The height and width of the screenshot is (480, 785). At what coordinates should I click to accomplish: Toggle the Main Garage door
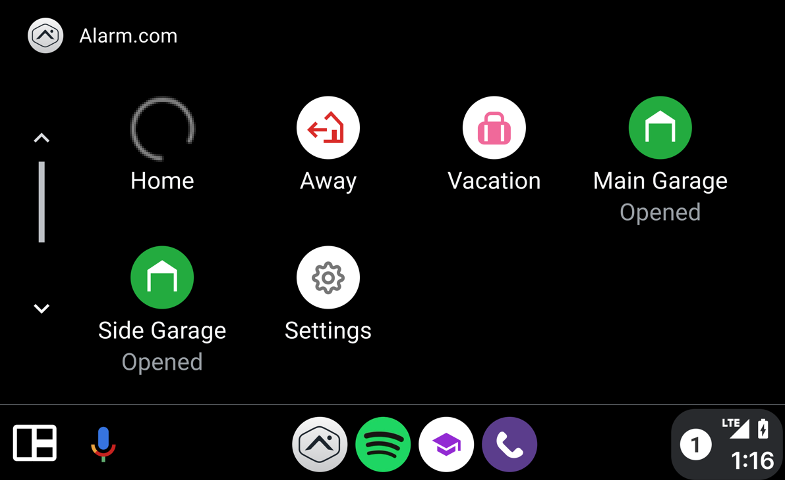pos(660,129)
